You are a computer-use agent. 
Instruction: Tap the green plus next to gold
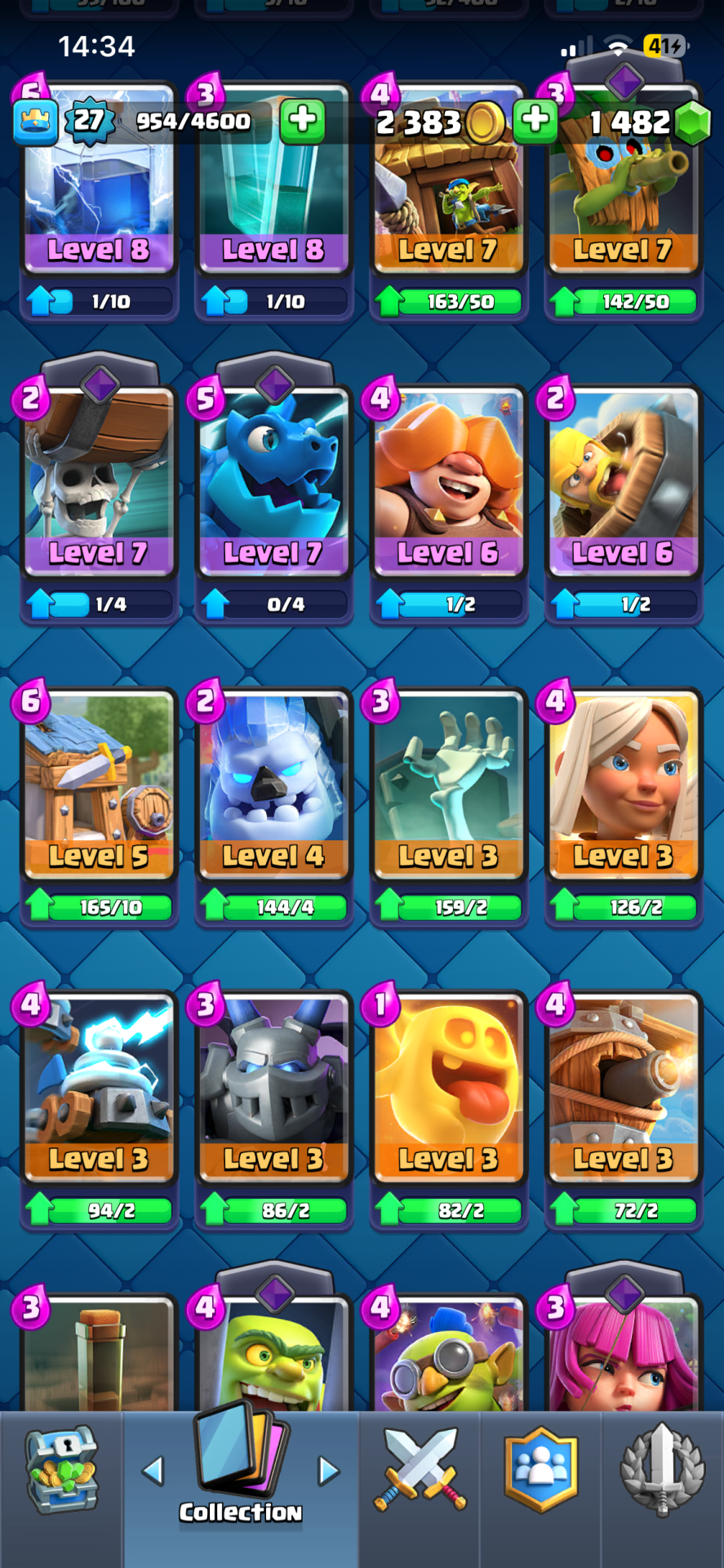535,121
